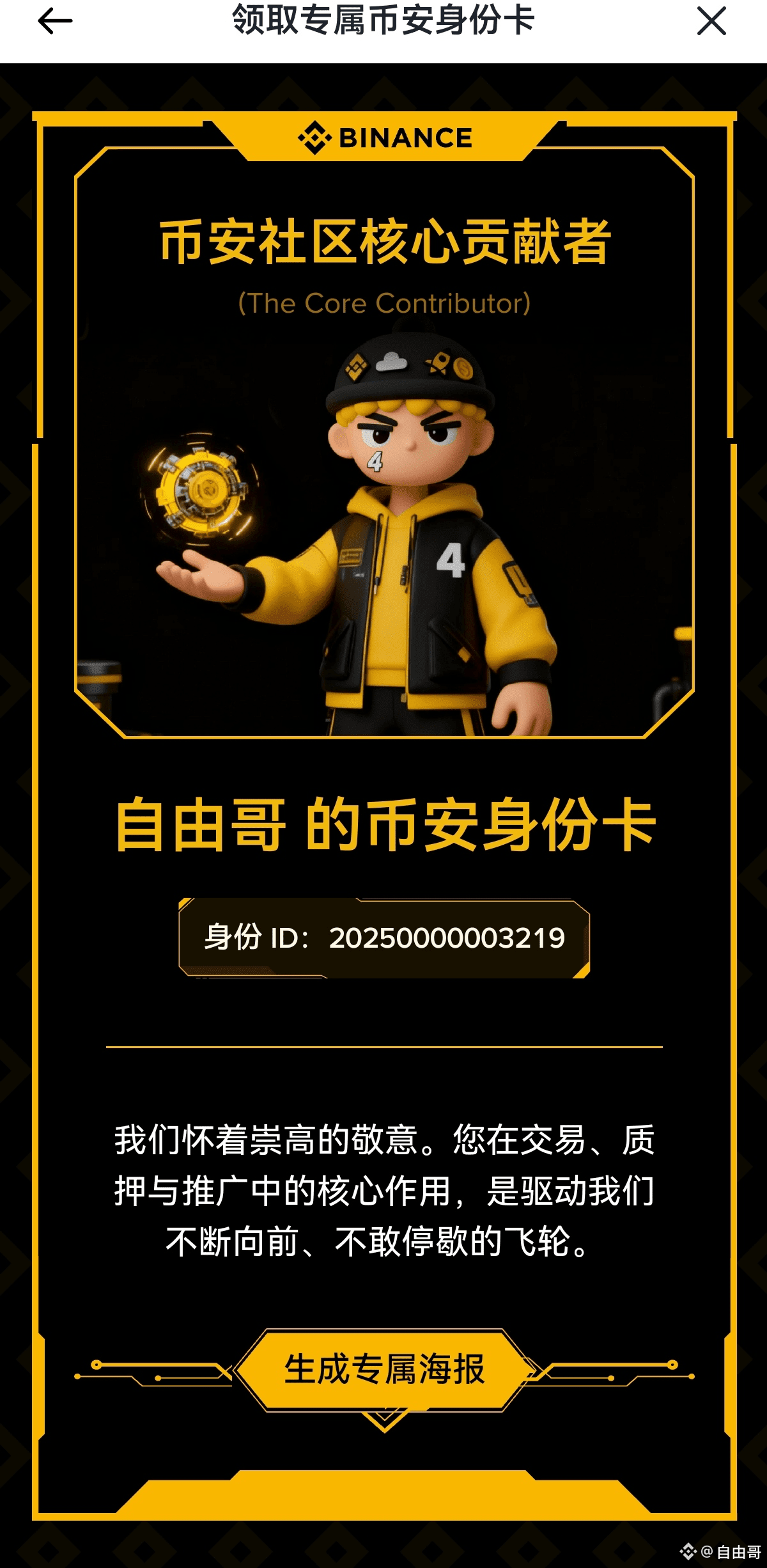767x1568 pixels.
Task: Tap the 生成专属海报 button
Action: (384, 1369)
